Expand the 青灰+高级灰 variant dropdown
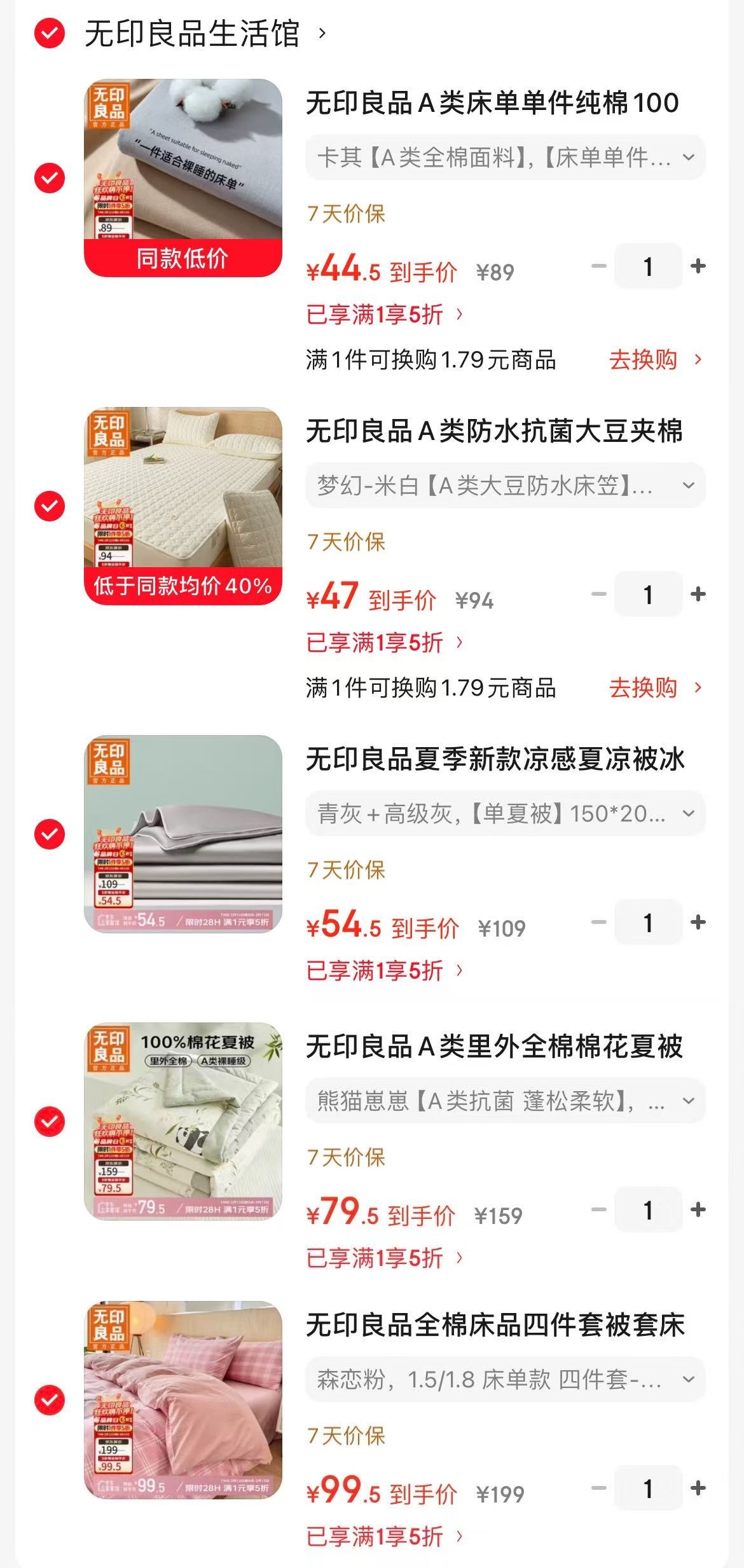This screenshot has height=1568, width=744. [x=505, y=813]
